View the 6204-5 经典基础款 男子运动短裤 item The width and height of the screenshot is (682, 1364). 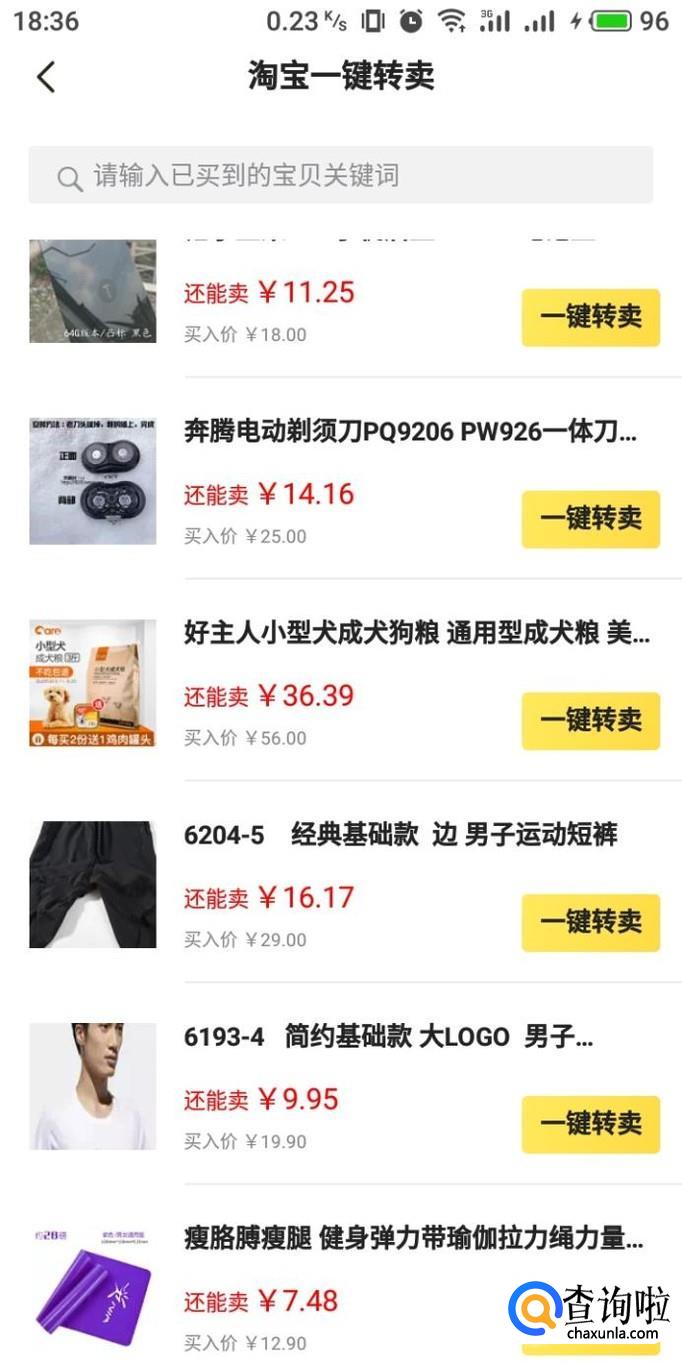400,835
